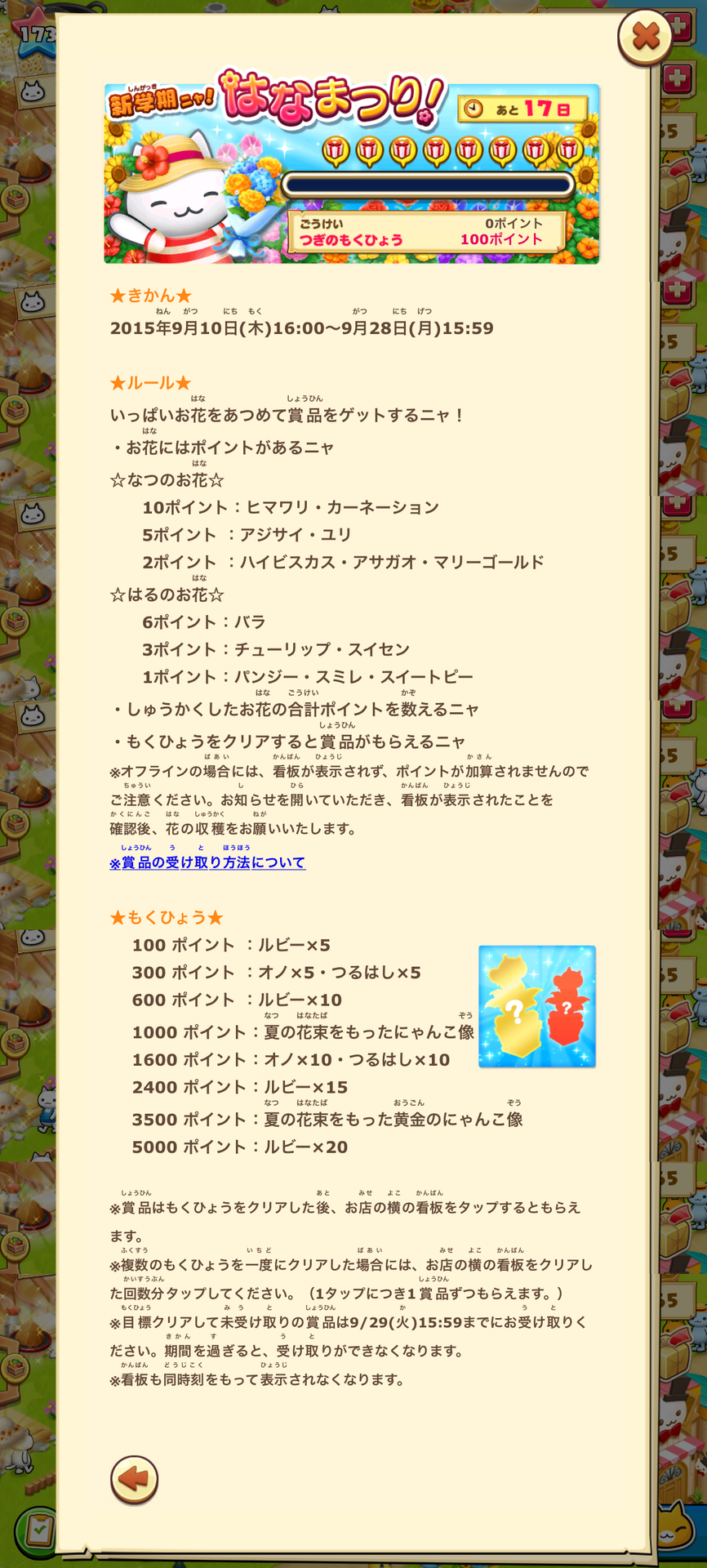This screenshot has width=707, height=1568.
Task: Open the link about receiving prizes
Action: click(207, 862)
